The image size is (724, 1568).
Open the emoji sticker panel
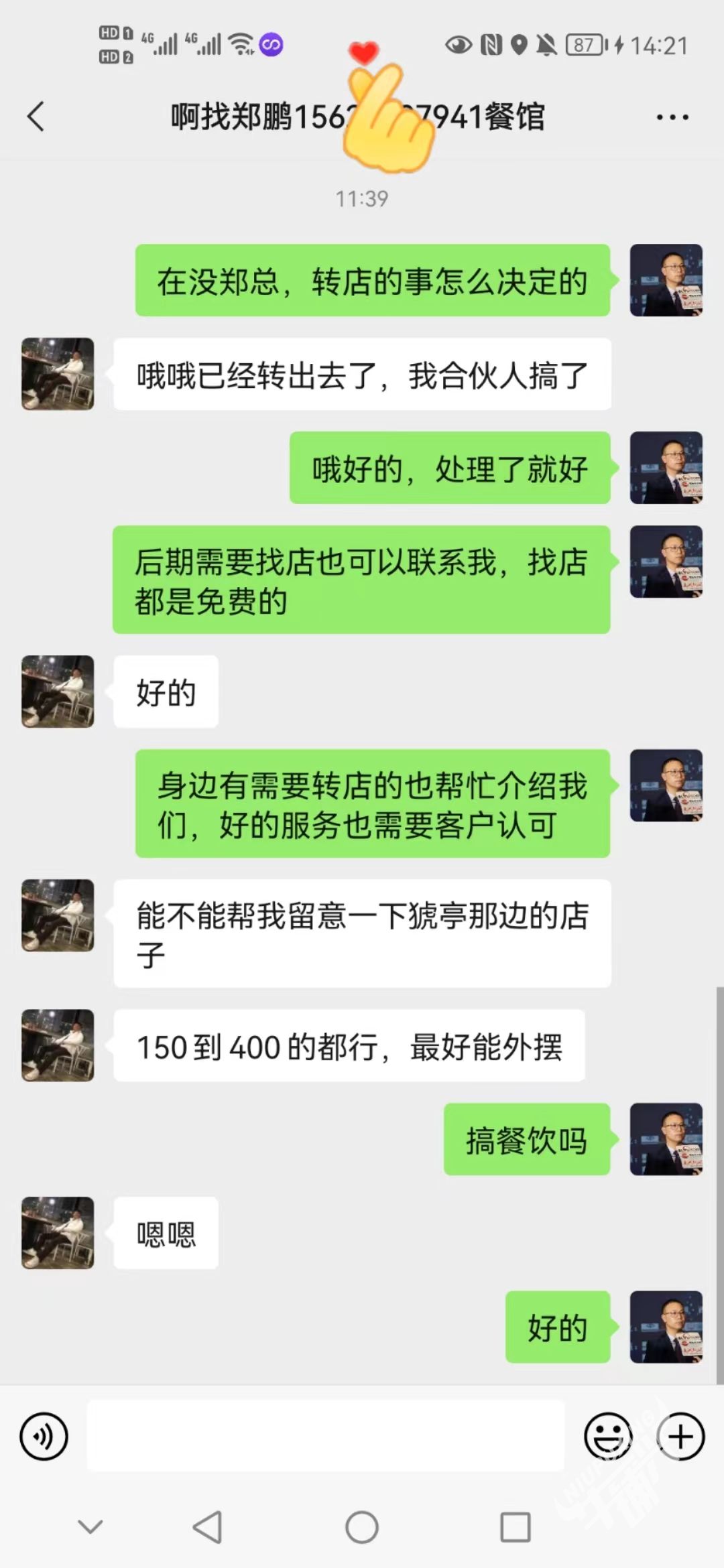tap(608, 1436)
